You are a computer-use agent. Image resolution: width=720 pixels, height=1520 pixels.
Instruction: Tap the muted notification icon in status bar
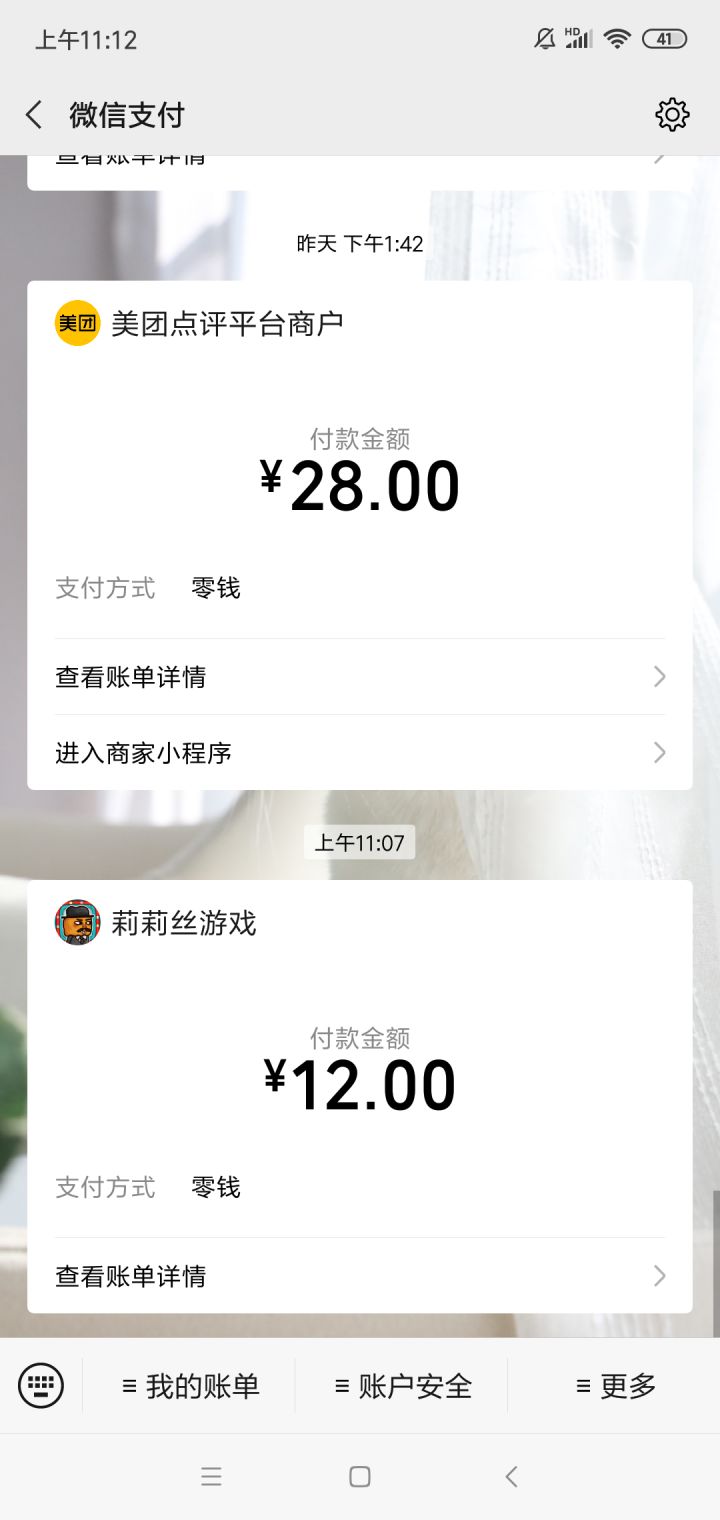coord(543,38)
